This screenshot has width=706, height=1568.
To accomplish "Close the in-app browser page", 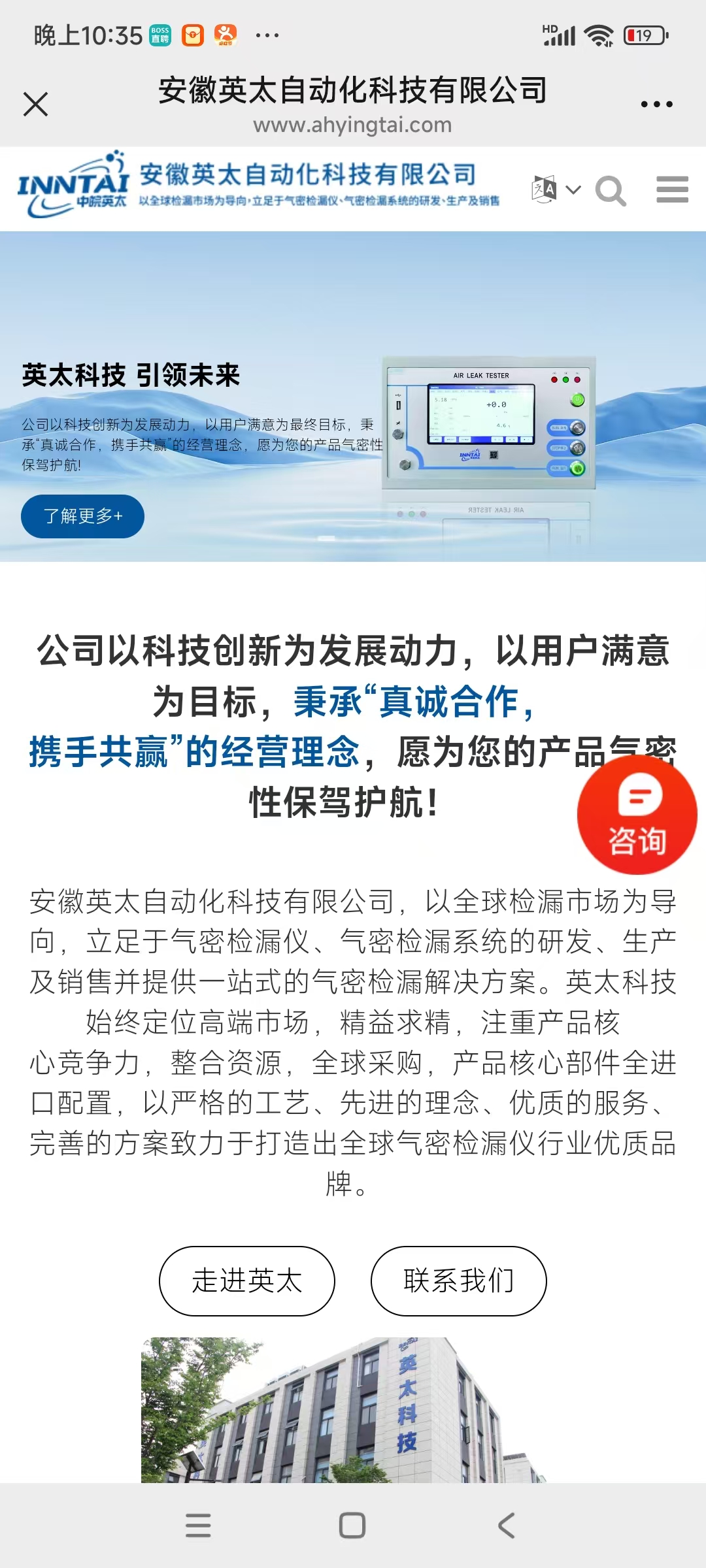I will (x=36, y=105).
